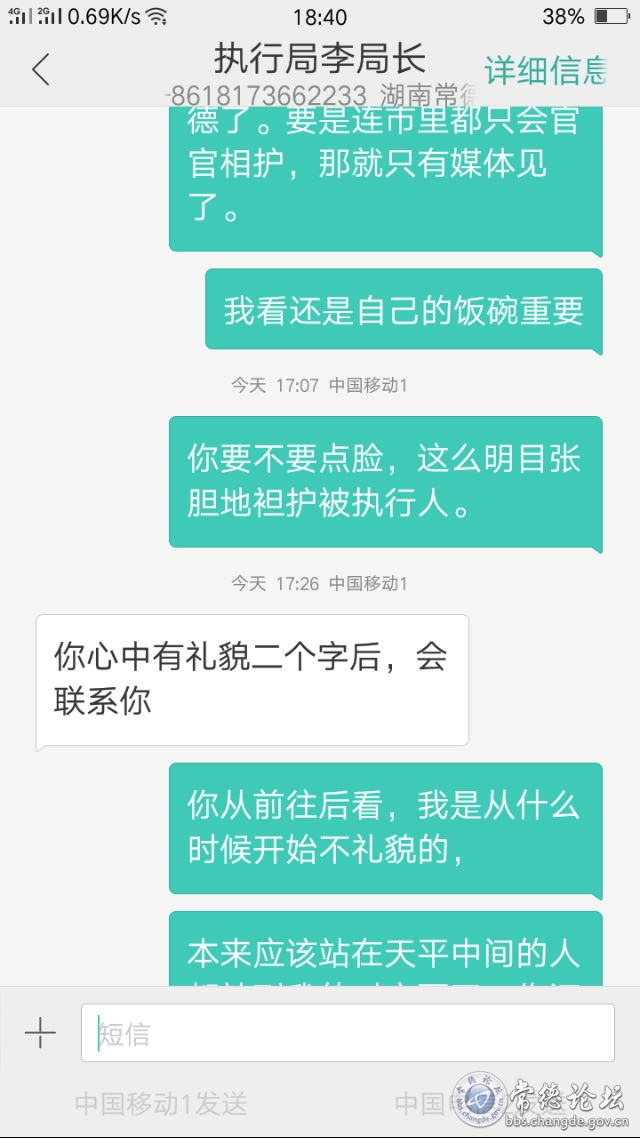Viewport: 640px width, 1138px height.
Task: Open 详细信息 contact details
Action: (x=546, y=70)
